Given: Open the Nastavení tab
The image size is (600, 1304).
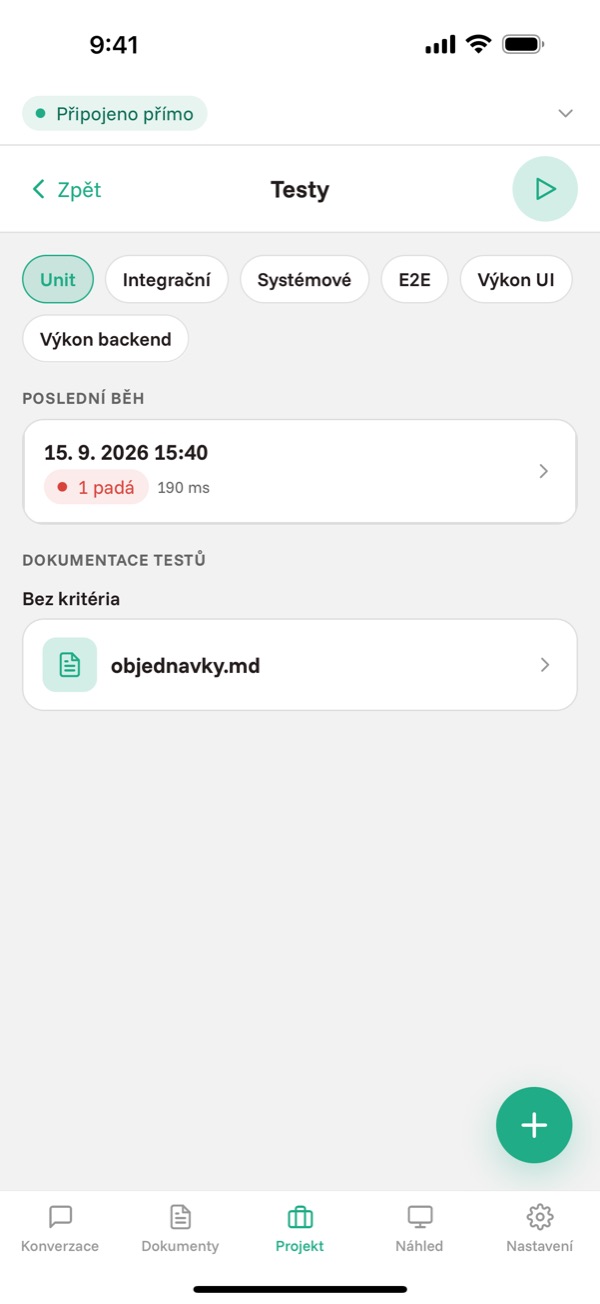Looking at the screenshot, I should coord(540,1229).
